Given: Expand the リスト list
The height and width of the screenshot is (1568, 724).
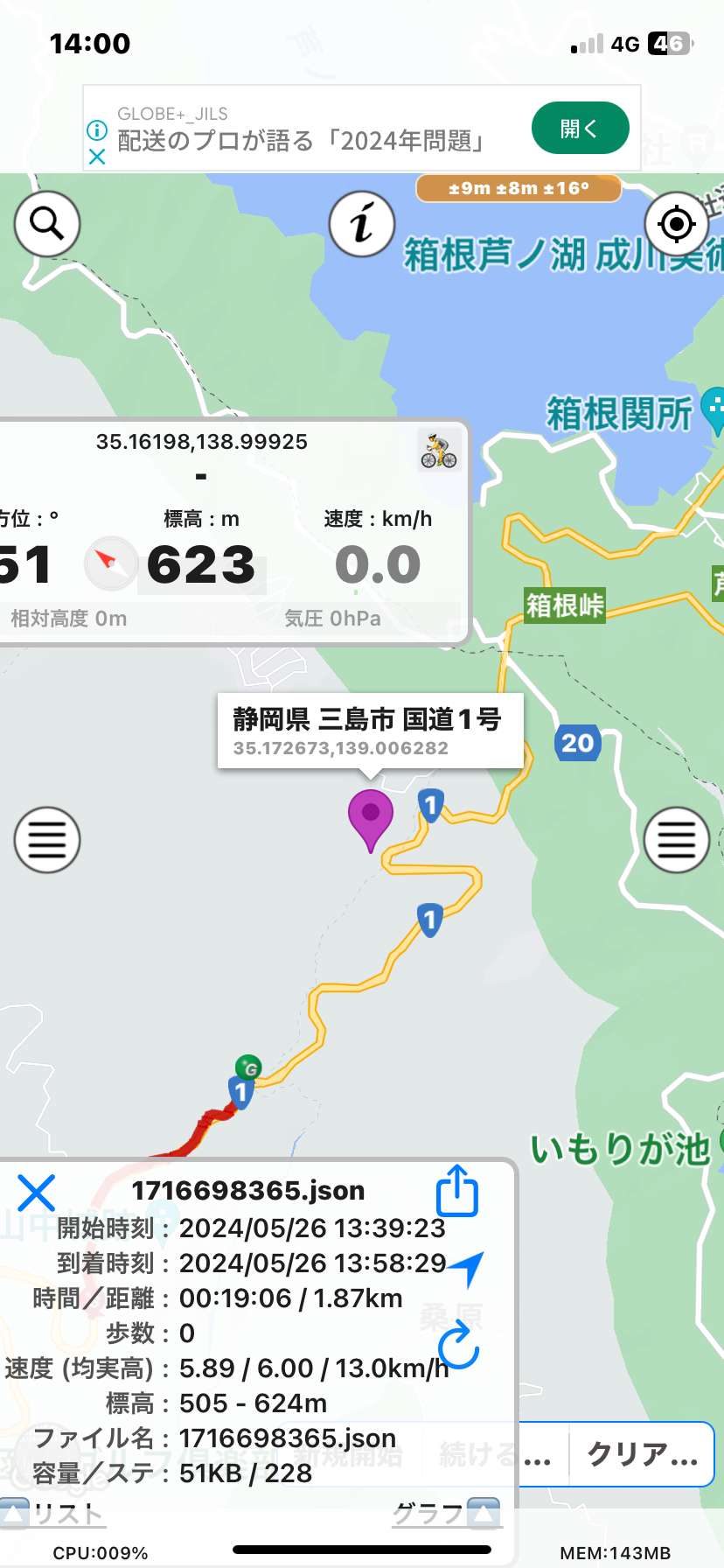Looking at the screenshot, I should click(52, 1513).
